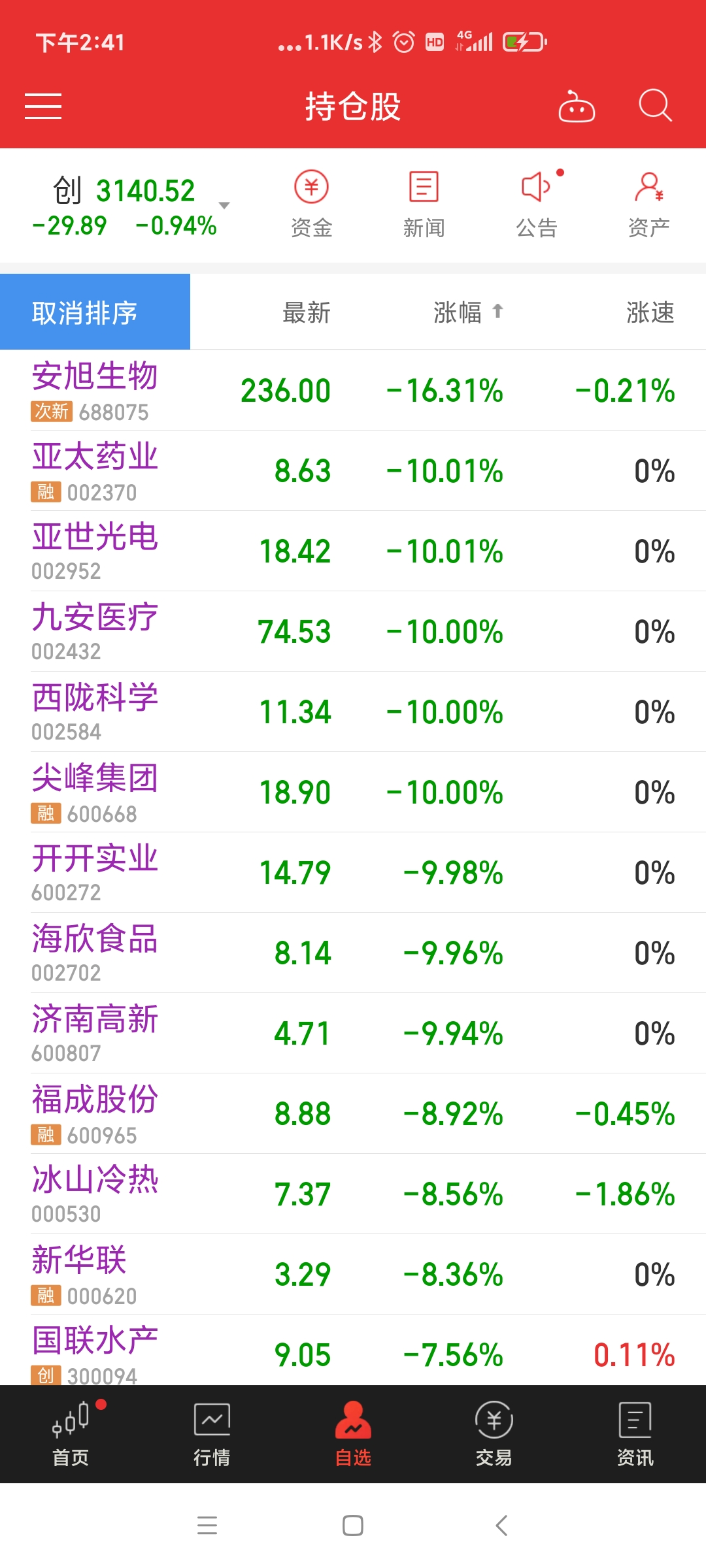
Task: Go back with system back button
Action: click(501, 1526)
